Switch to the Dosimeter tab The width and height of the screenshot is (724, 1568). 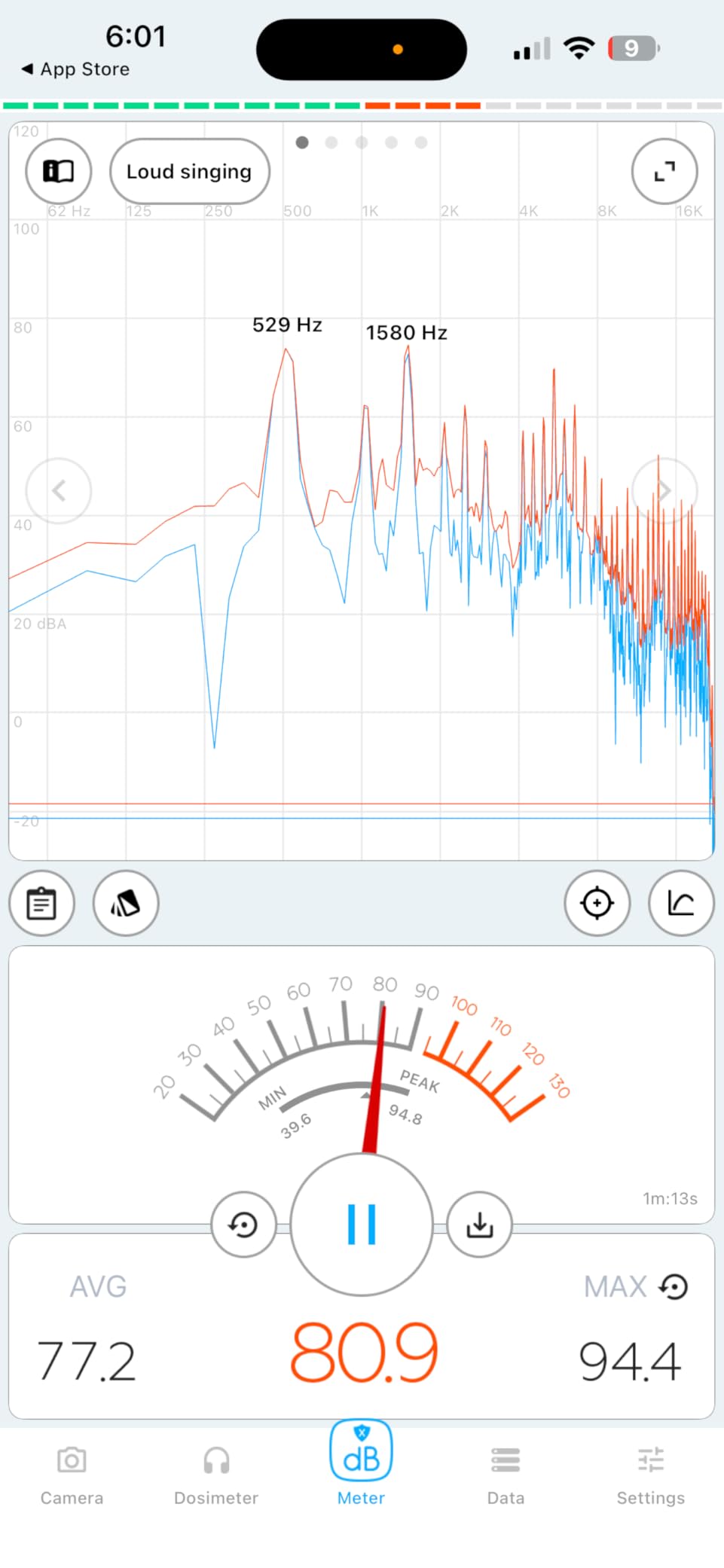pos(216,1475)
